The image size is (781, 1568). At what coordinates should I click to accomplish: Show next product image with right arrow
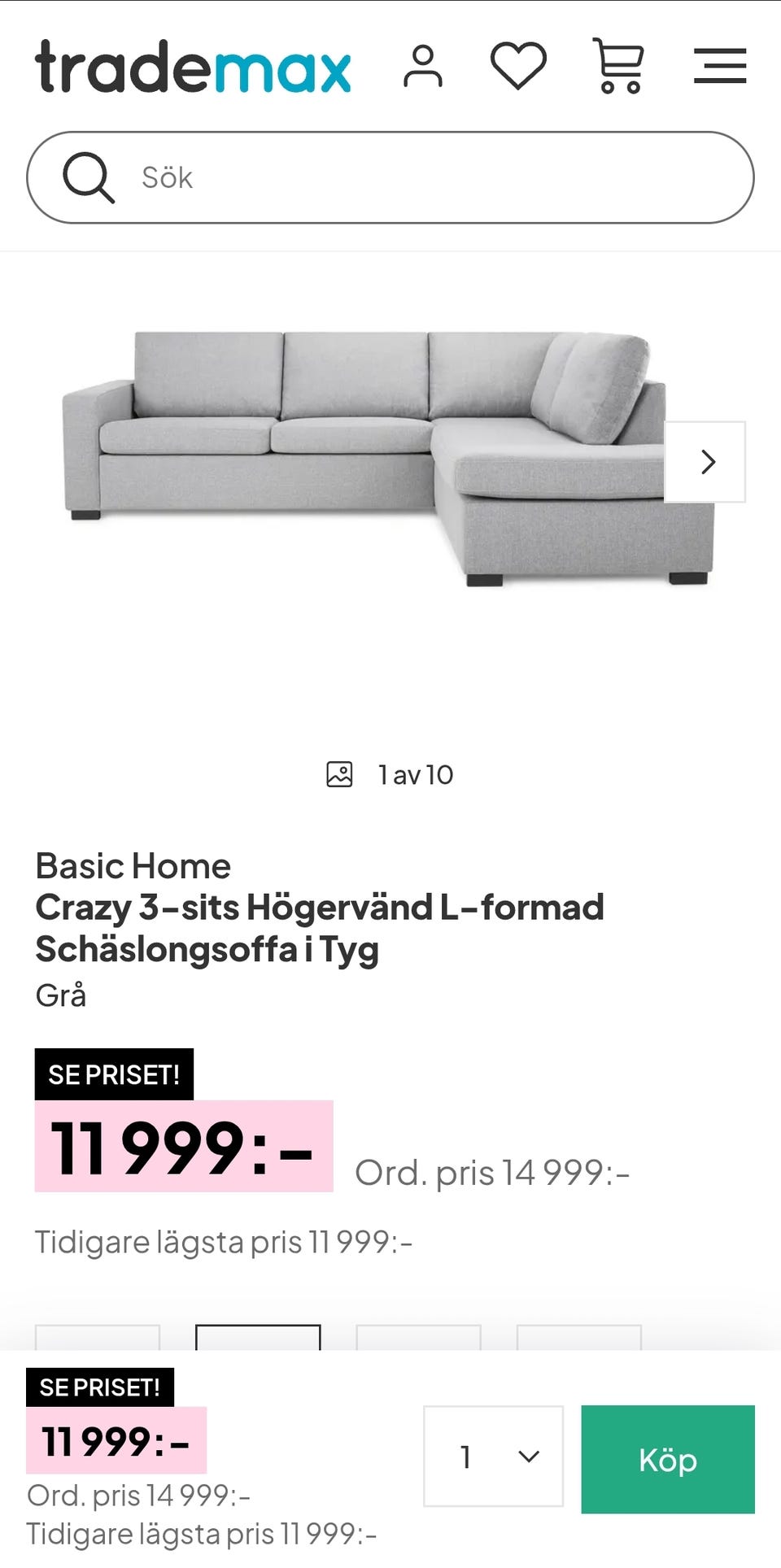[x=707, y=461]
